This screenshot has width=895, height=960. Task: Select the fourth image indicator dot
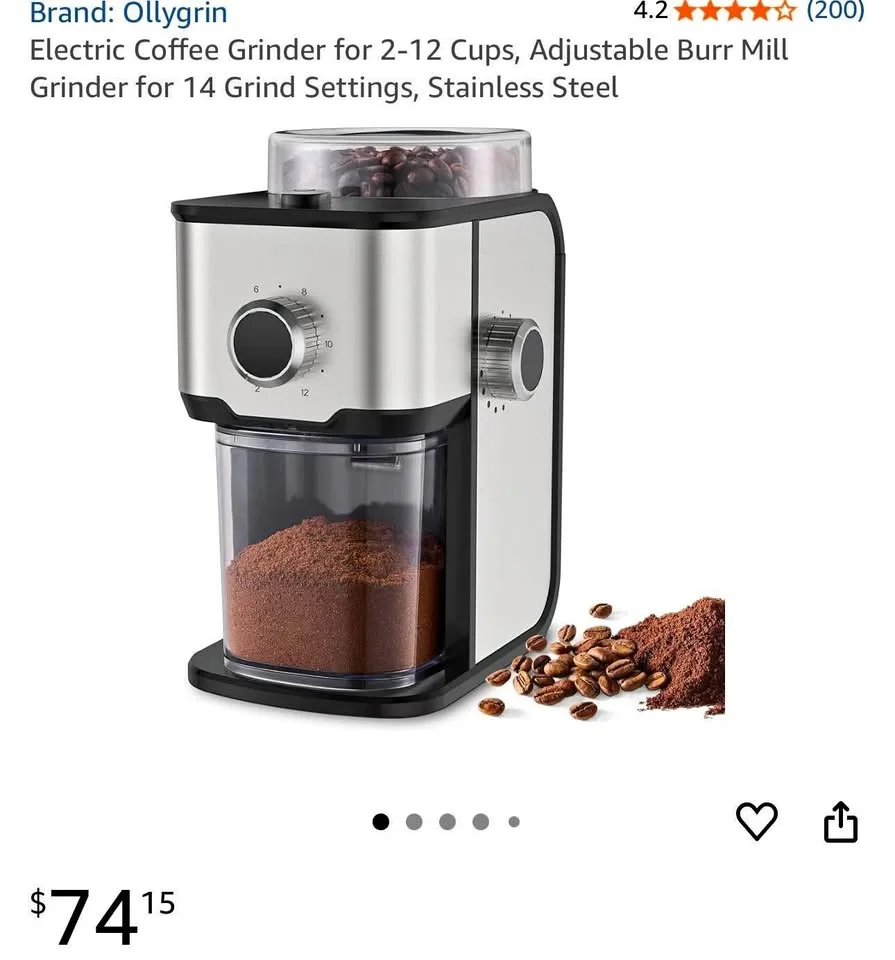[480, 821]
